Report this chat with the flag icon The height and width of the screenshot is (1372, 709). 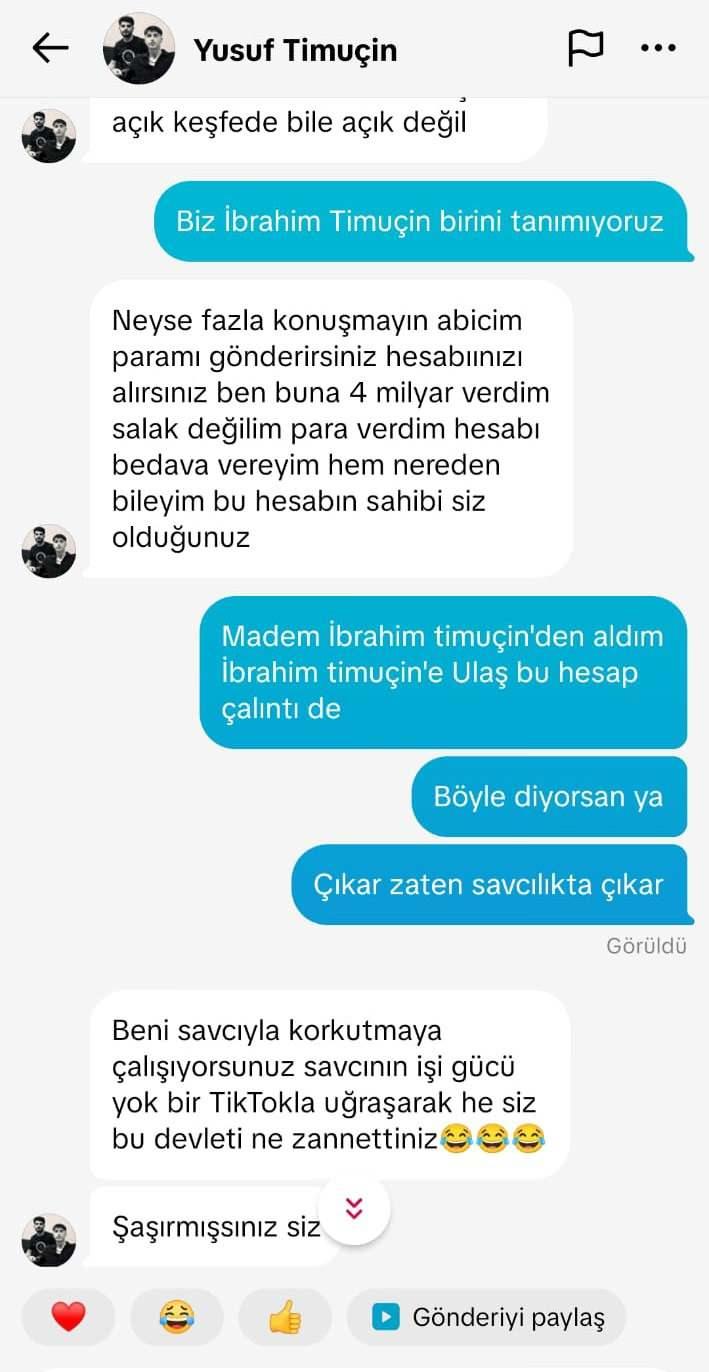coord(585,47)
